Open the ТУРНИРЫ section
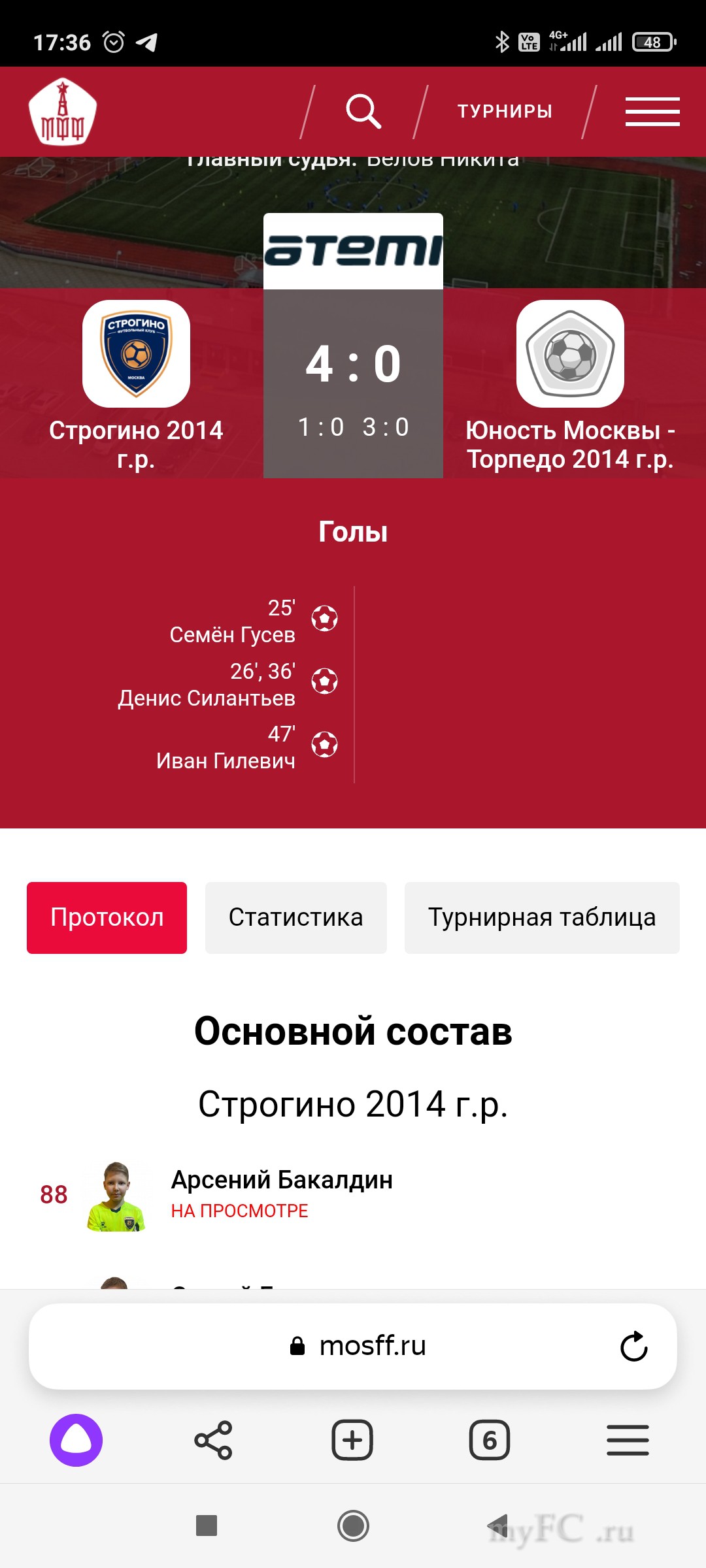706x1568 pixels. [505, 111]
